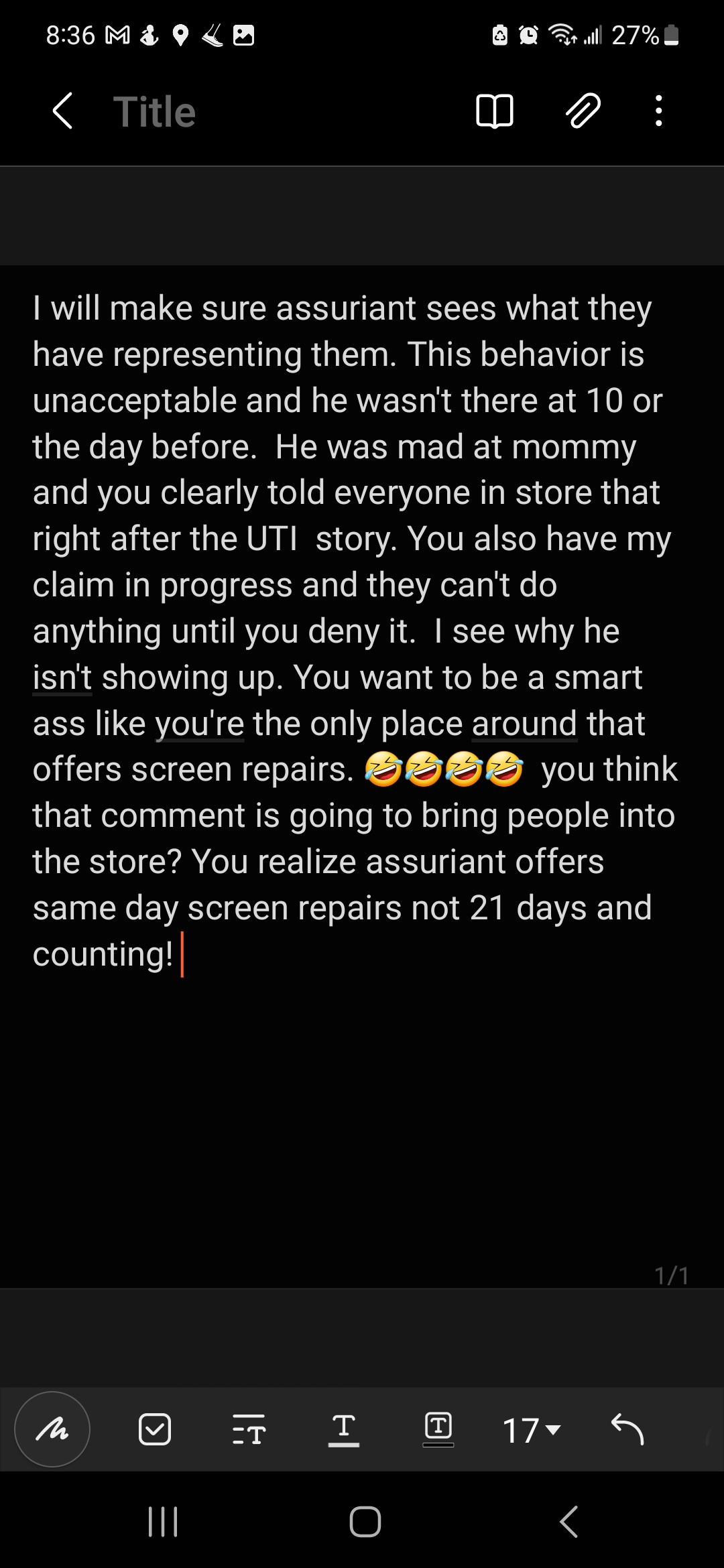Open the font size 17 dropdown
Screen dimensions: 724x1568
[x=532, y=1430]
